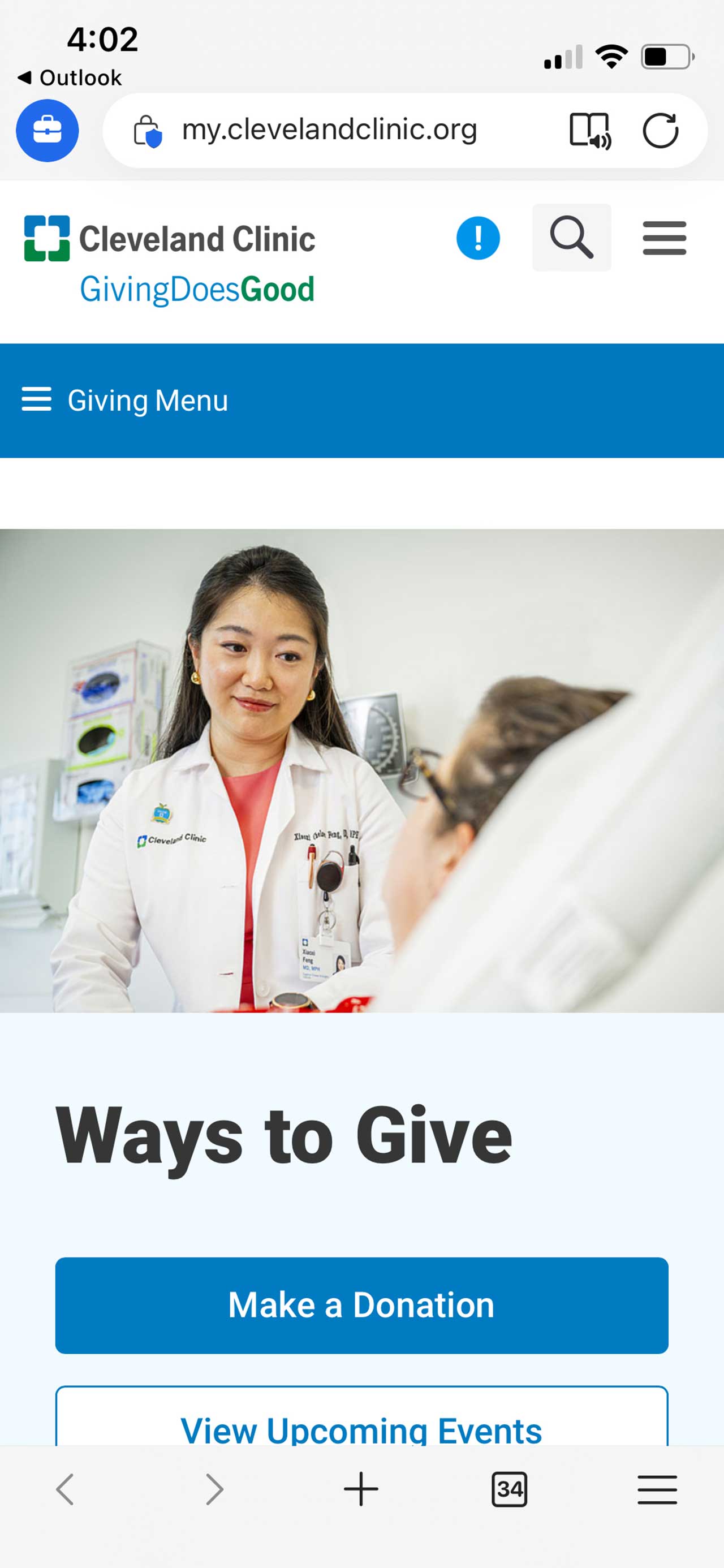Open the browser options menu

(x=657, y=1489)
